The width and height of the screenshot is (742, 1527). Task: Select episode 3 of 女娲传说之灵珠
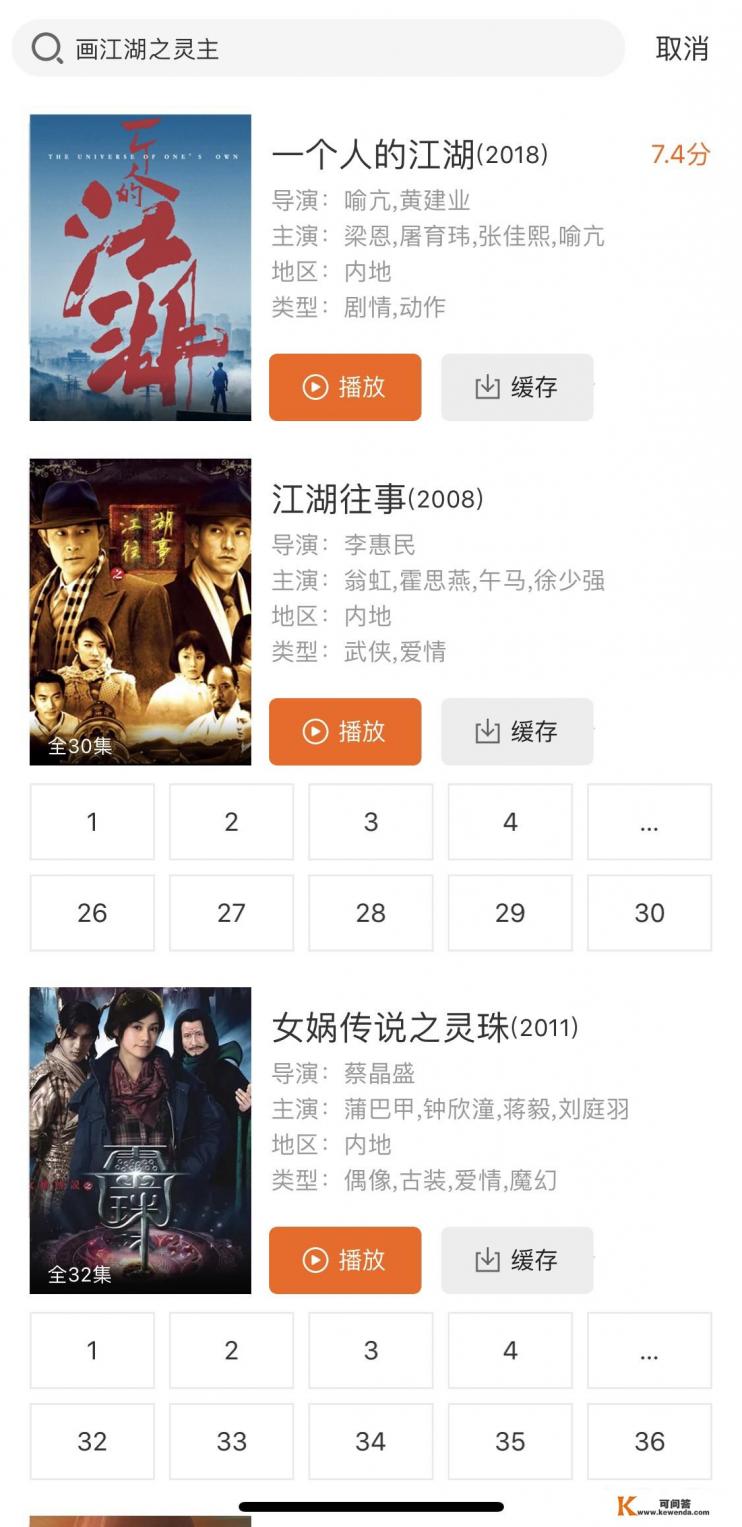tap(370, 1351)
